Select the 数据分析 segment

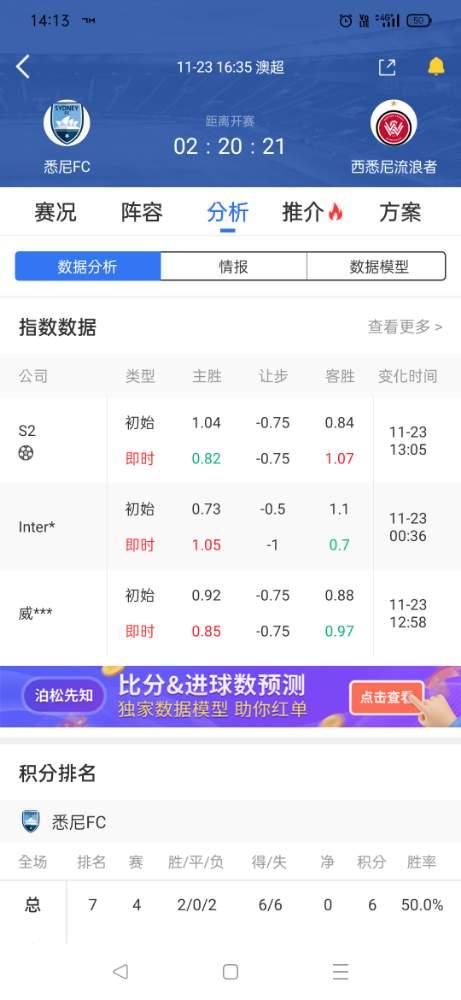click(87, 267)
